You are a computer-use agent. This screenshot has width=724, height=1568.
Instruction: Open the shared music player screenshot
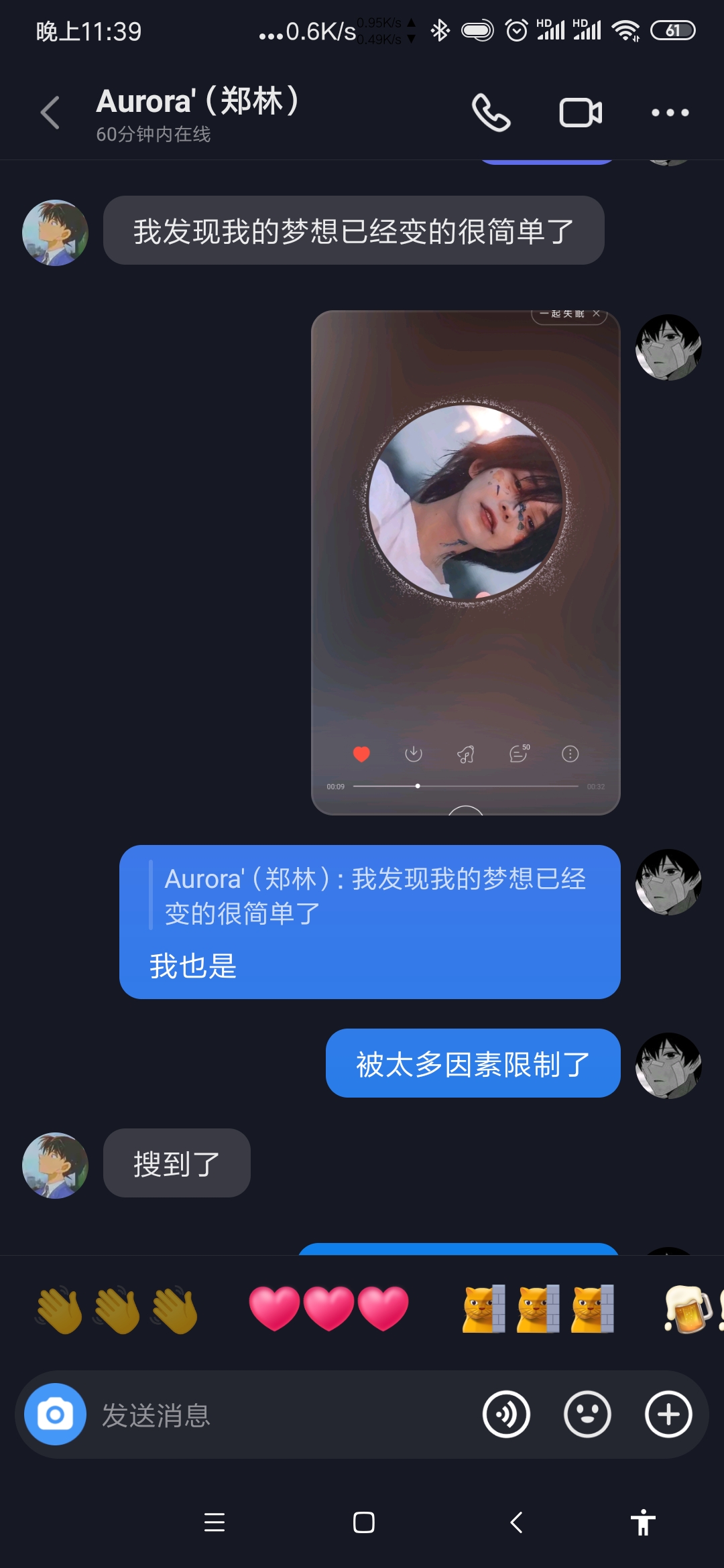click(x=465, y=562)
